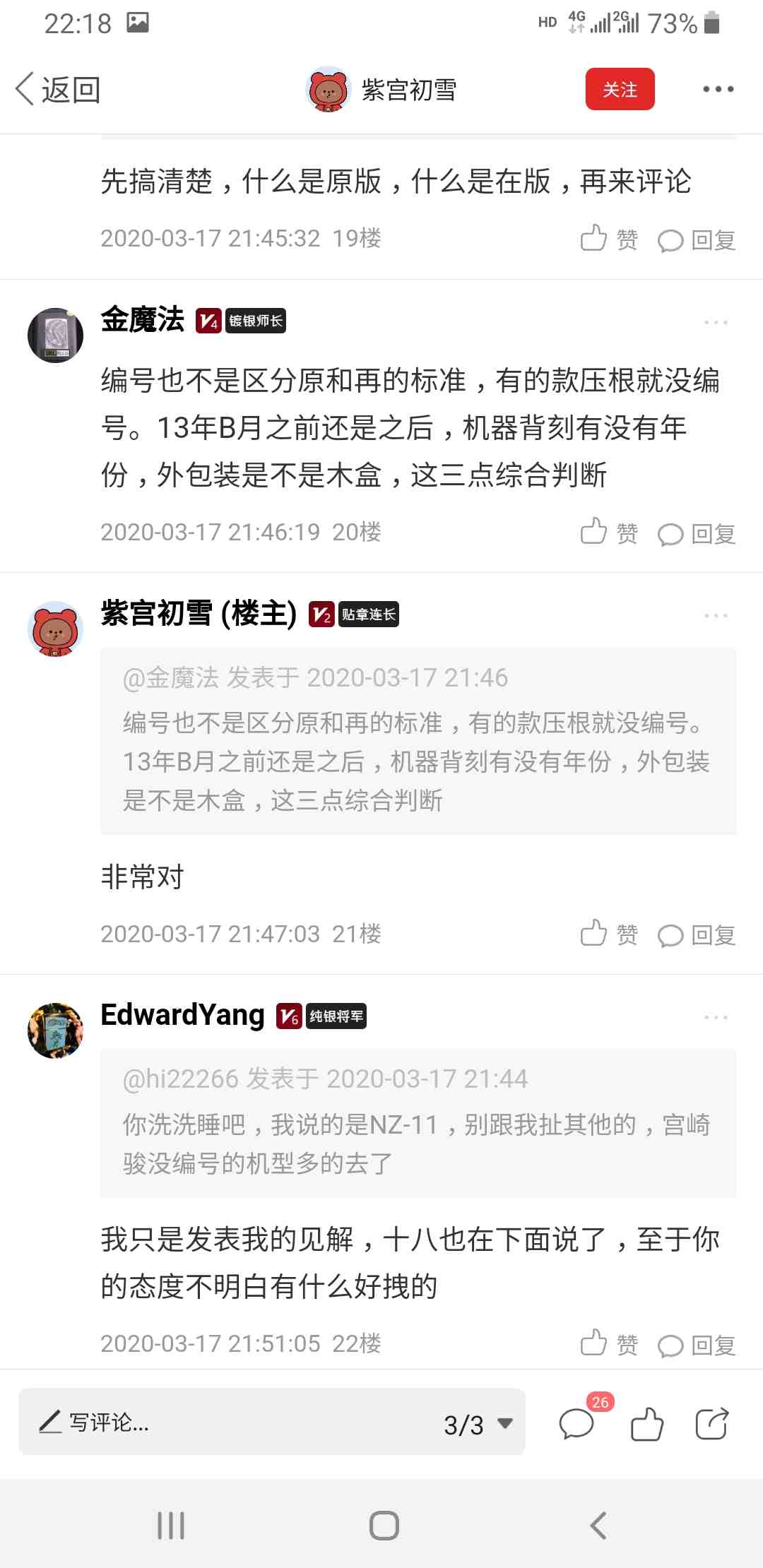Screen dimensions: 763x1568
Task: Reply to 金魔法's 20楼 comment
Action: pos(697,534)
